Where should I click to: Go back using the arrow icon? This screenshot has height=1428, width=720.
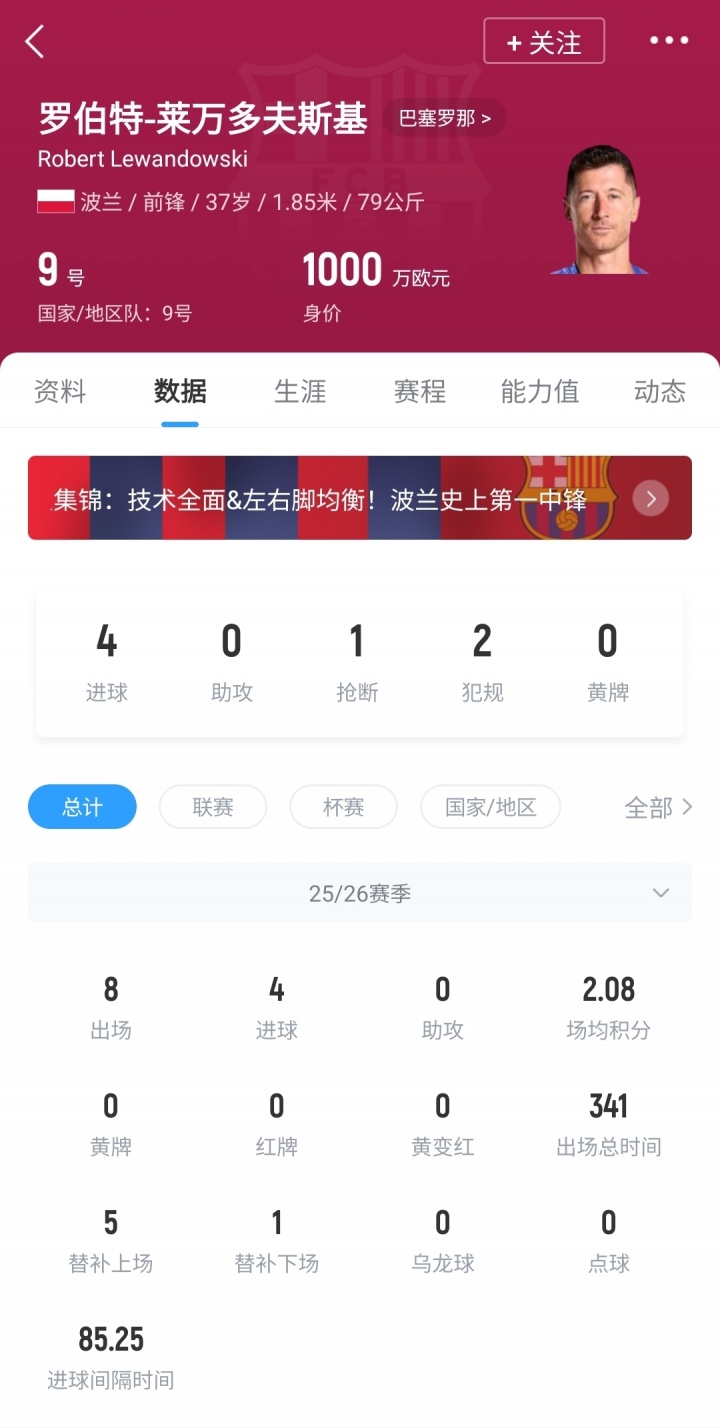(x=35, y=42)
